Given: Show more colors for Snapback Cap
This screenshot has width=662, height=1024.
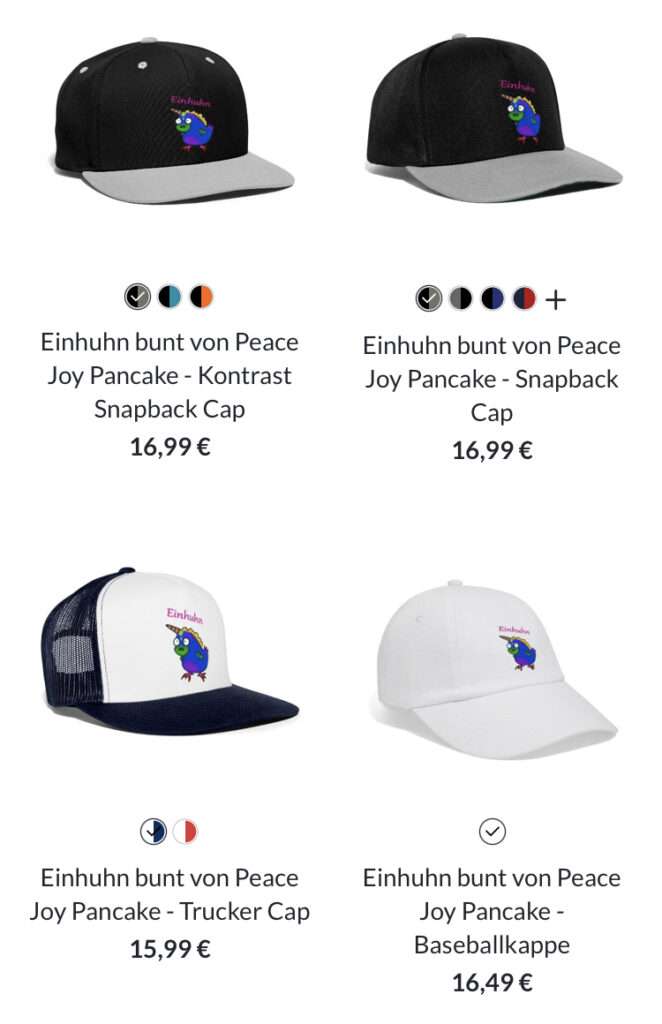Looking at the screenshot, I should (x=556, y=299).
